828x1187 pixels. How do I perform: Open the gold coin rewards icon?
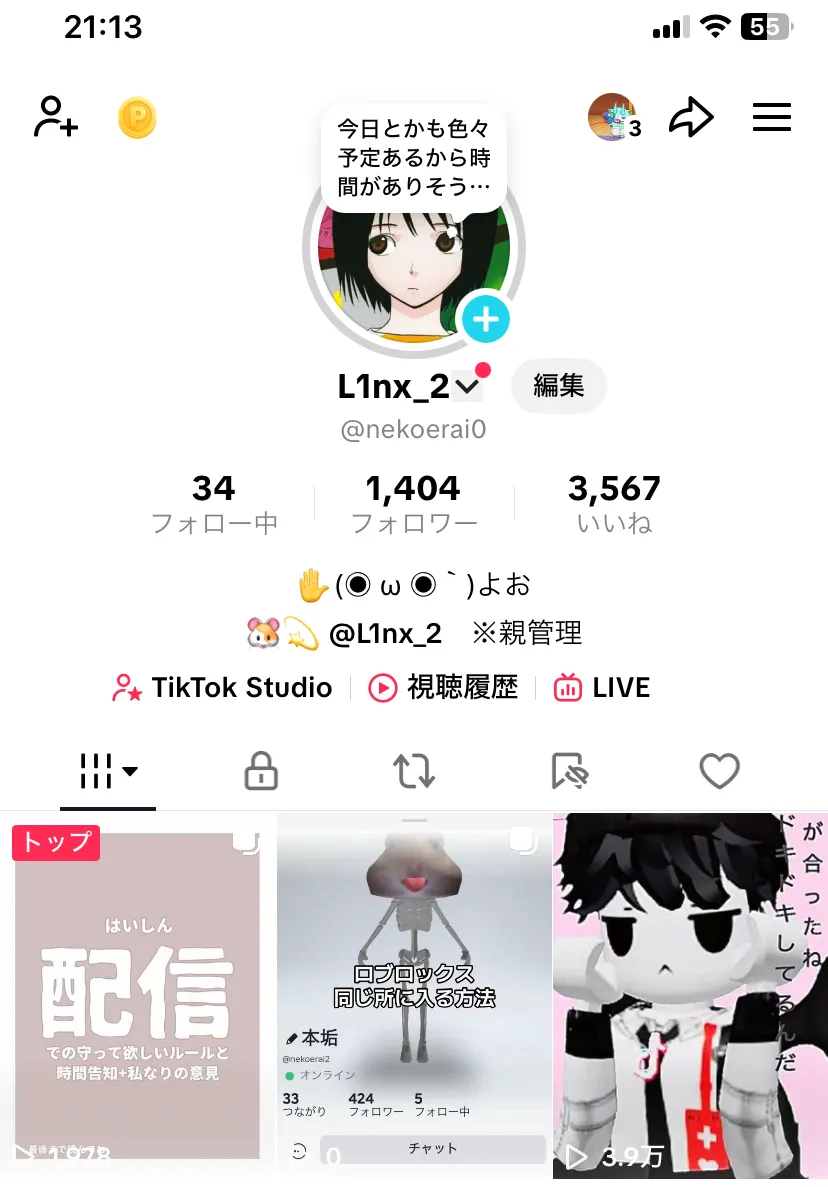click(x=137, y=118)
